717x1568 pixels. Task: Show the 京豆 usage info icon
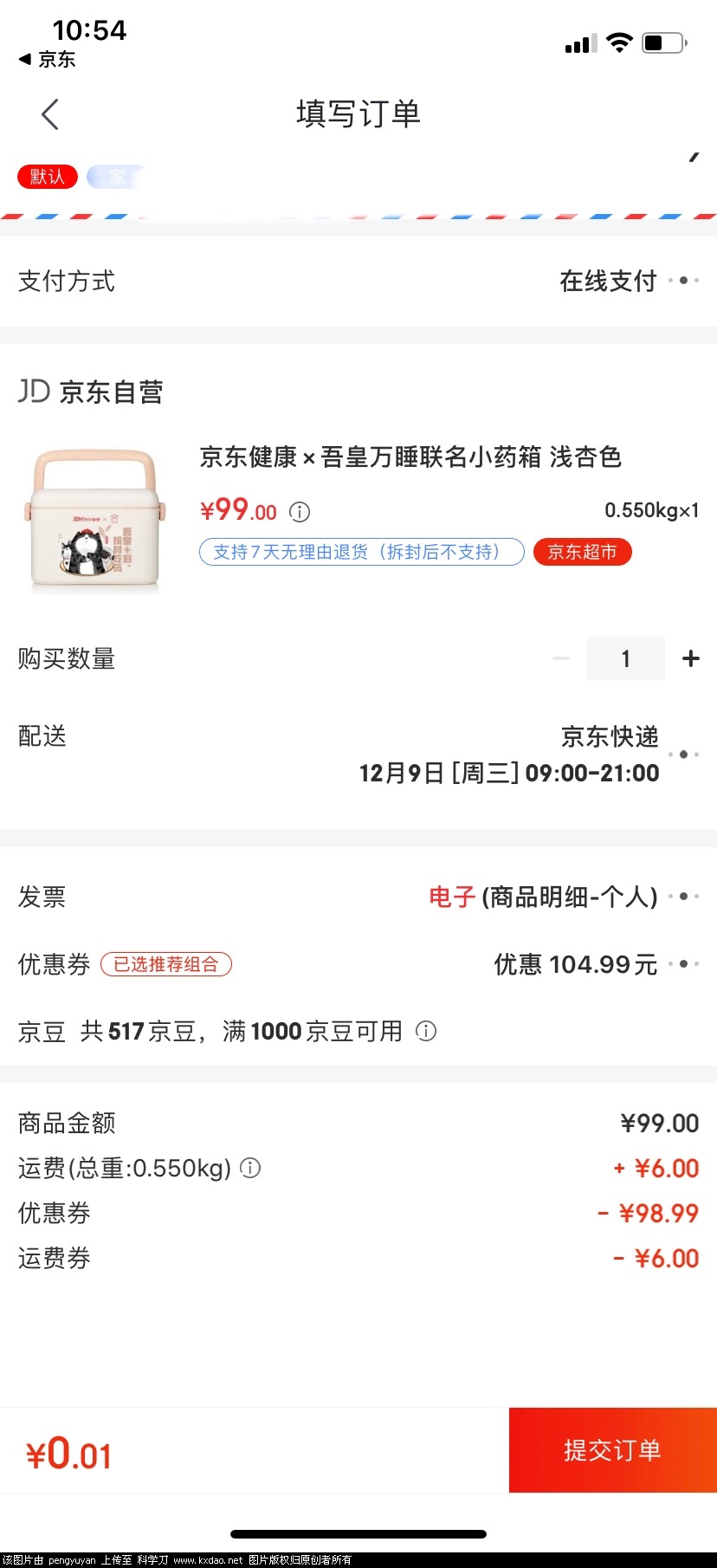click(426, 1031)
